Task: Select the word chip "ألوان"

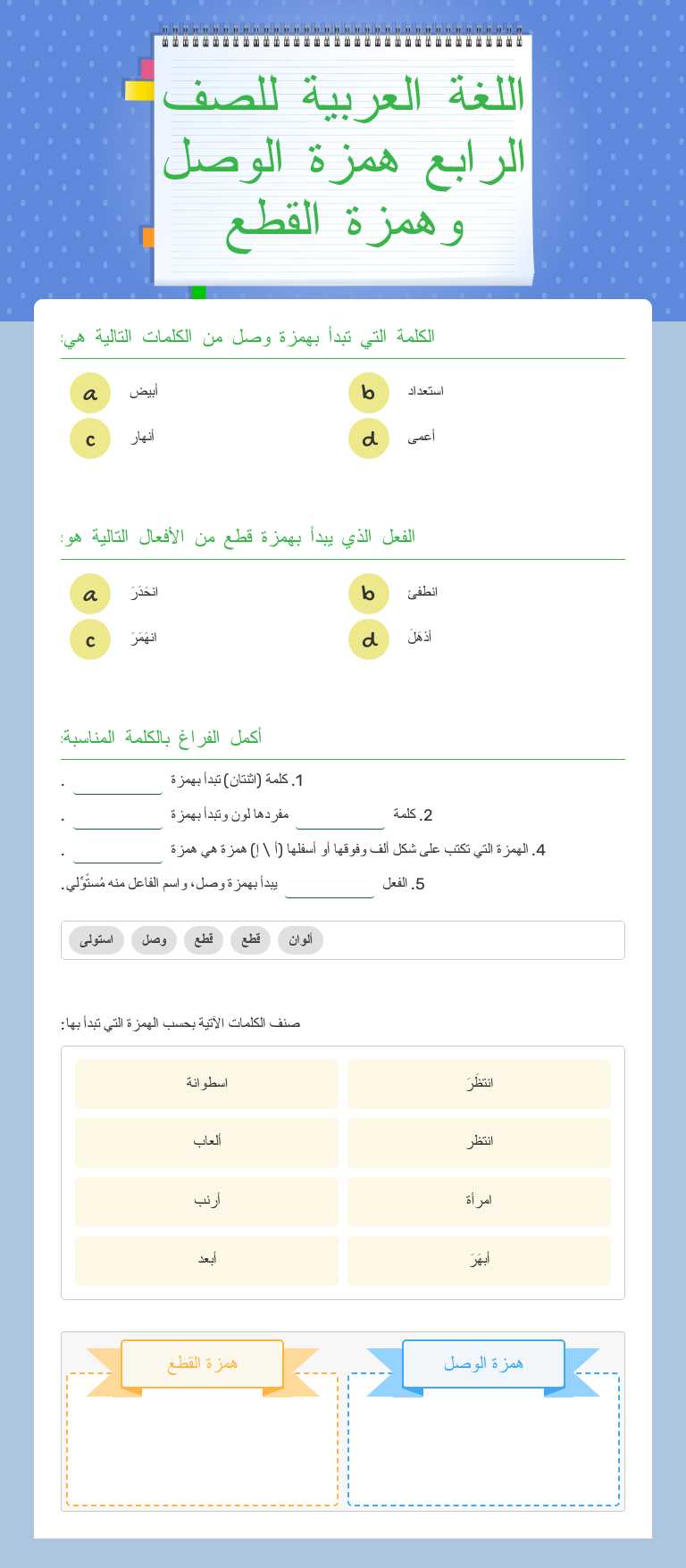Action: [300, 940]
